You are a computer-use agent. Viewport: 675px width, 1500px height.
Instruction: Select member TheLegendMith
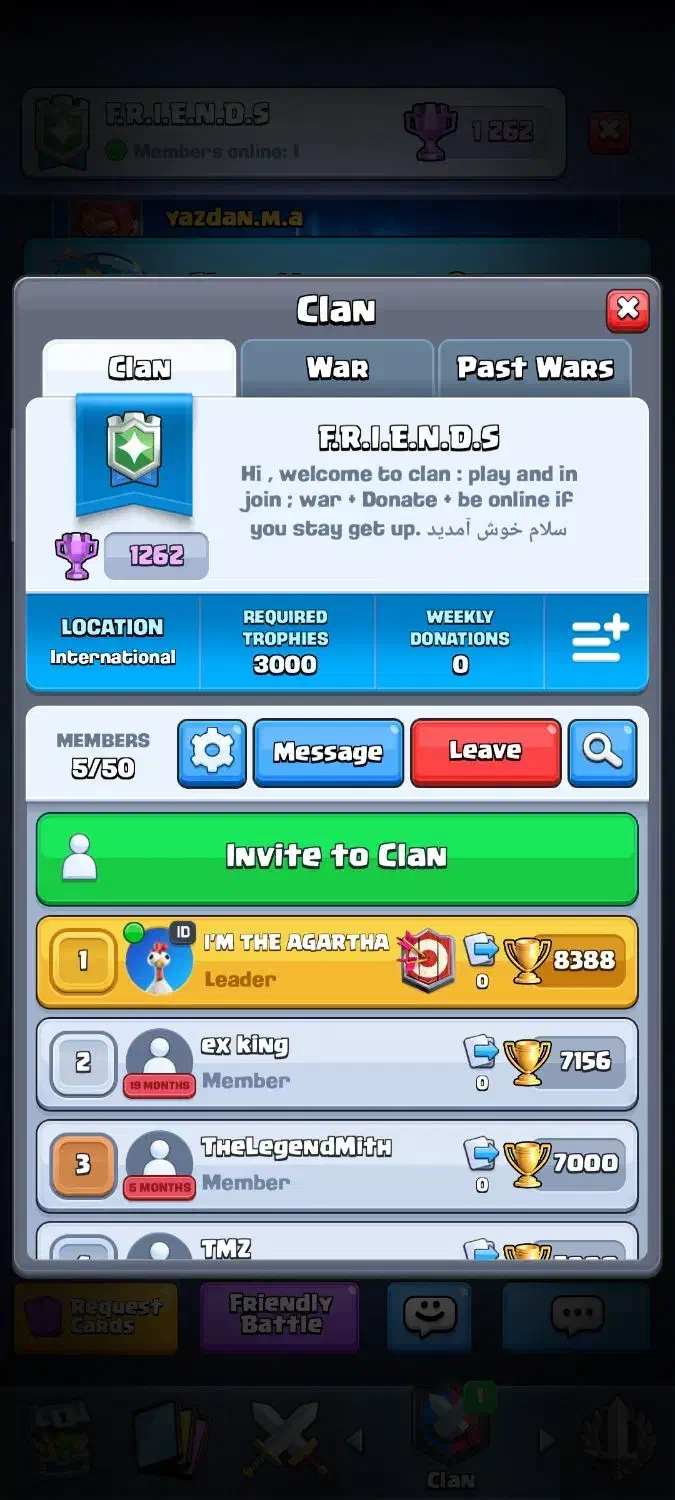(337, 1166)
